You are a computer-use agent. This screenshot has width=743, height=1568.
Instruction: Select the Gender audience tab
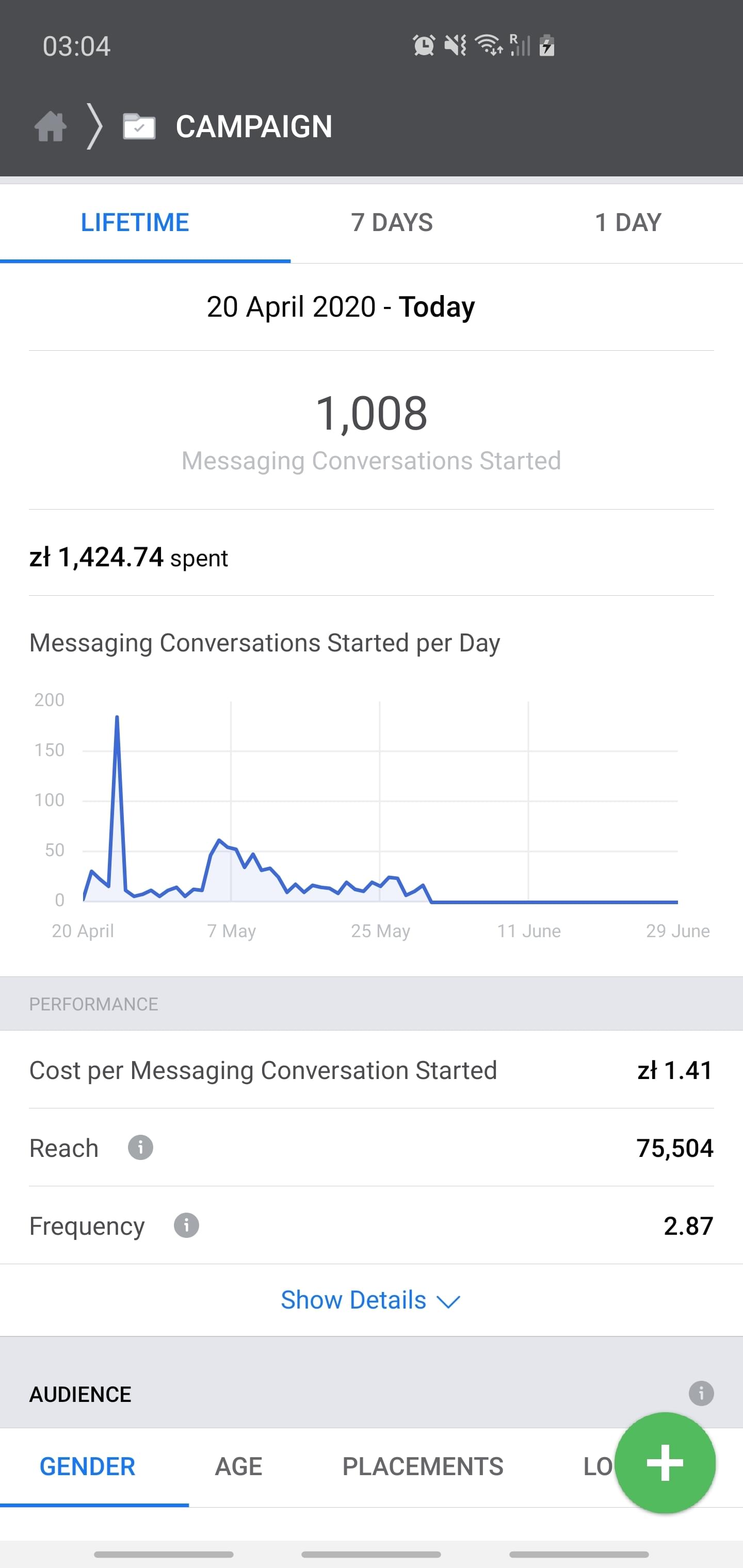point(87,1467)
